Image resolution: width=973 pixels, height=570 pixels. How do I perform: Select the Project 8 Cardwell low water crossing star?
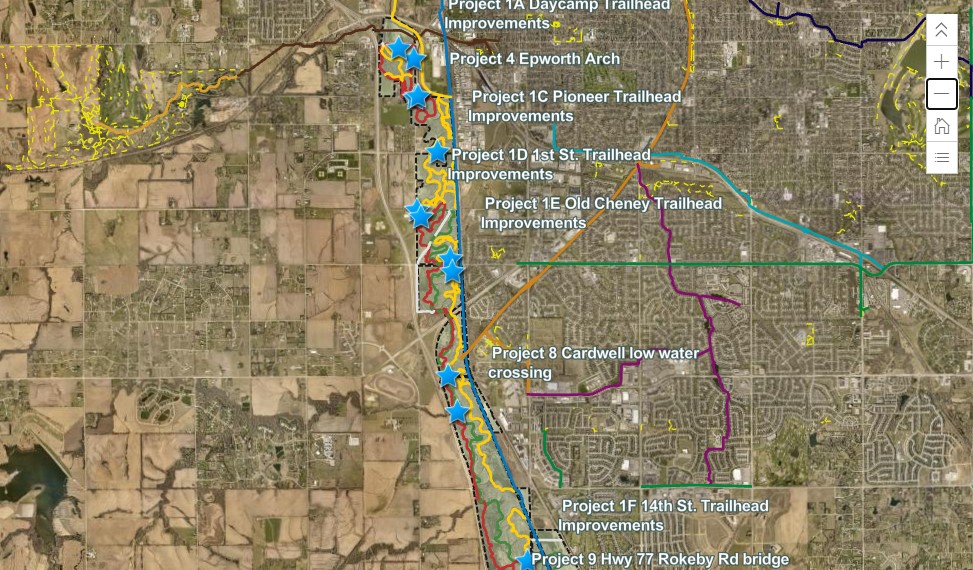tap(448, 377)
